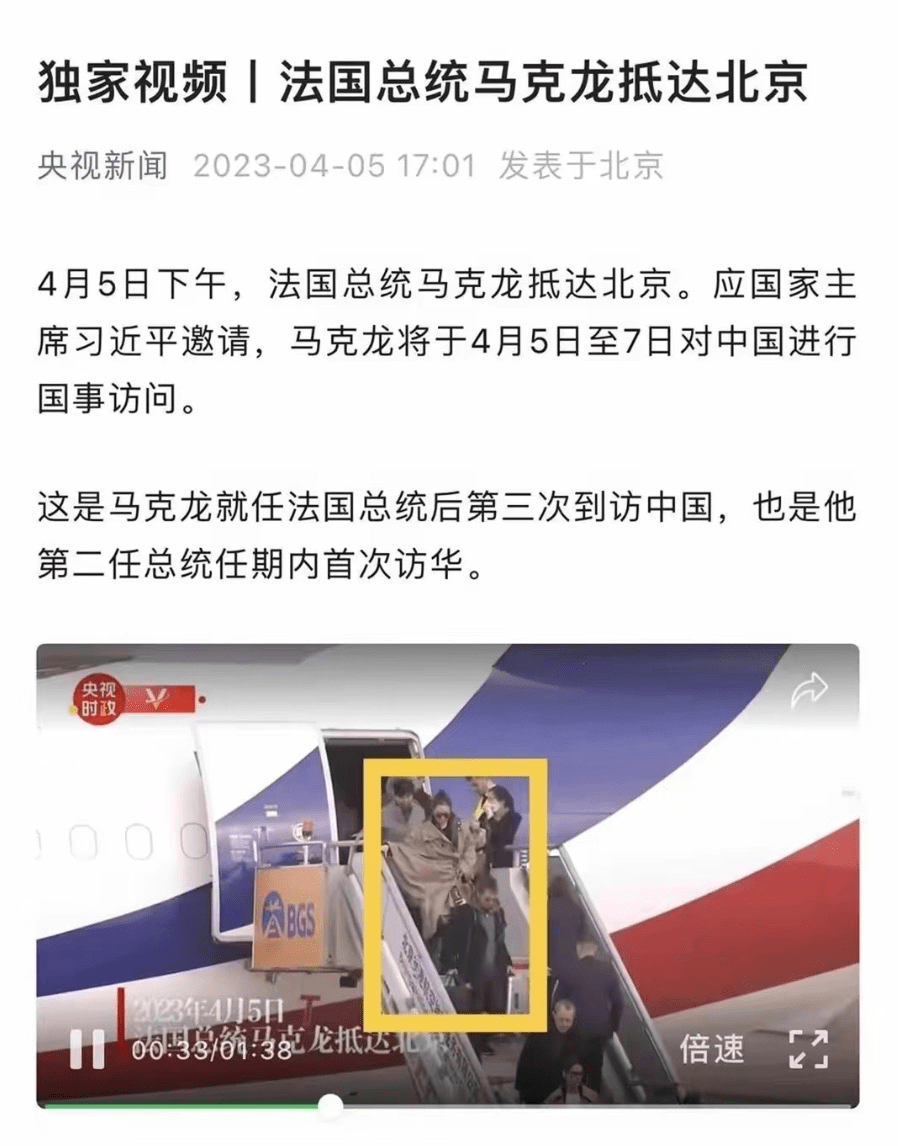Open the 央视新闻 account link
This screenshot has width=898, height=1146.
(x=103, y=165)
